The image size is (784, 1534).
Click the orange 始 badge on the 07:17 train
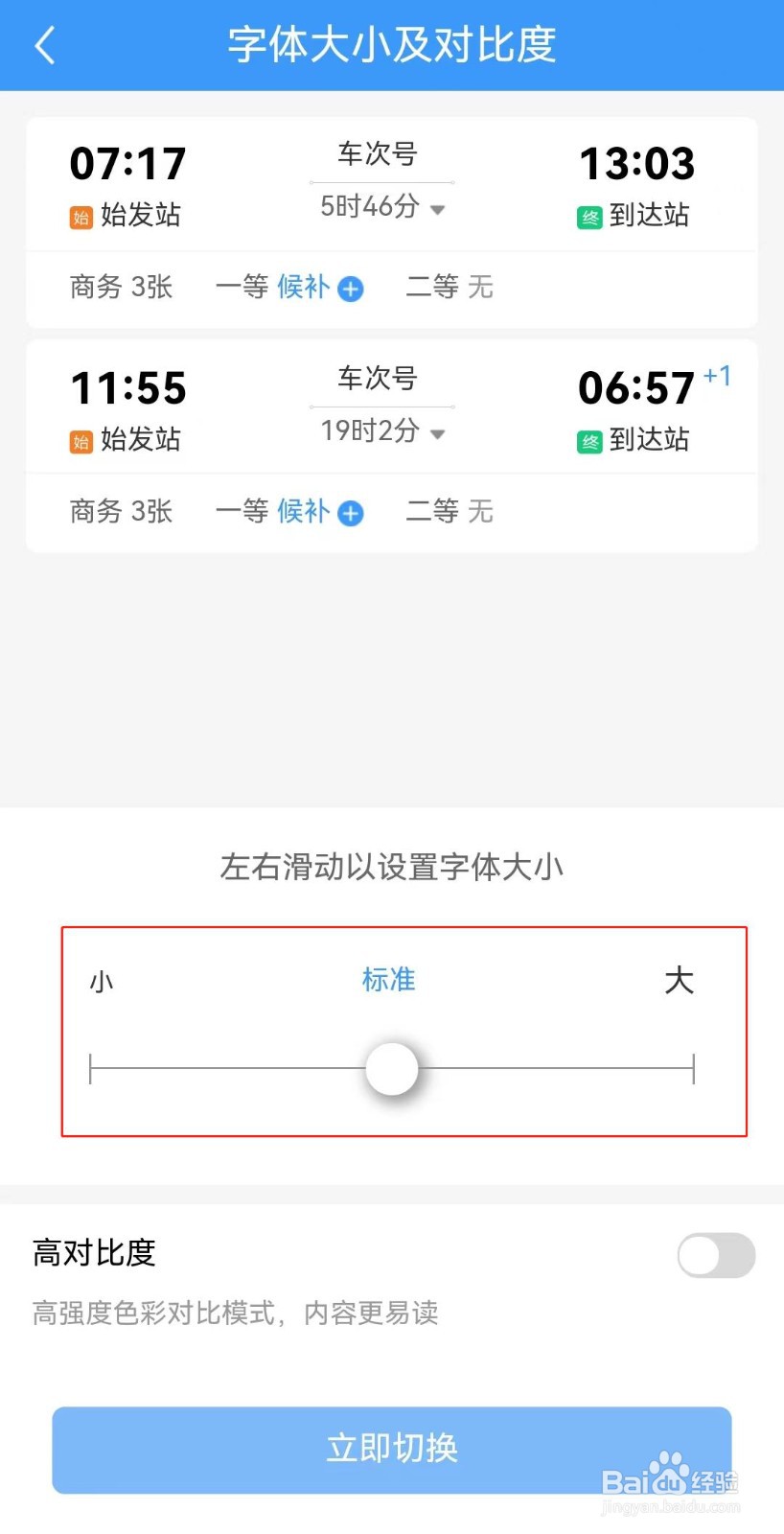[x=81, y=216]
